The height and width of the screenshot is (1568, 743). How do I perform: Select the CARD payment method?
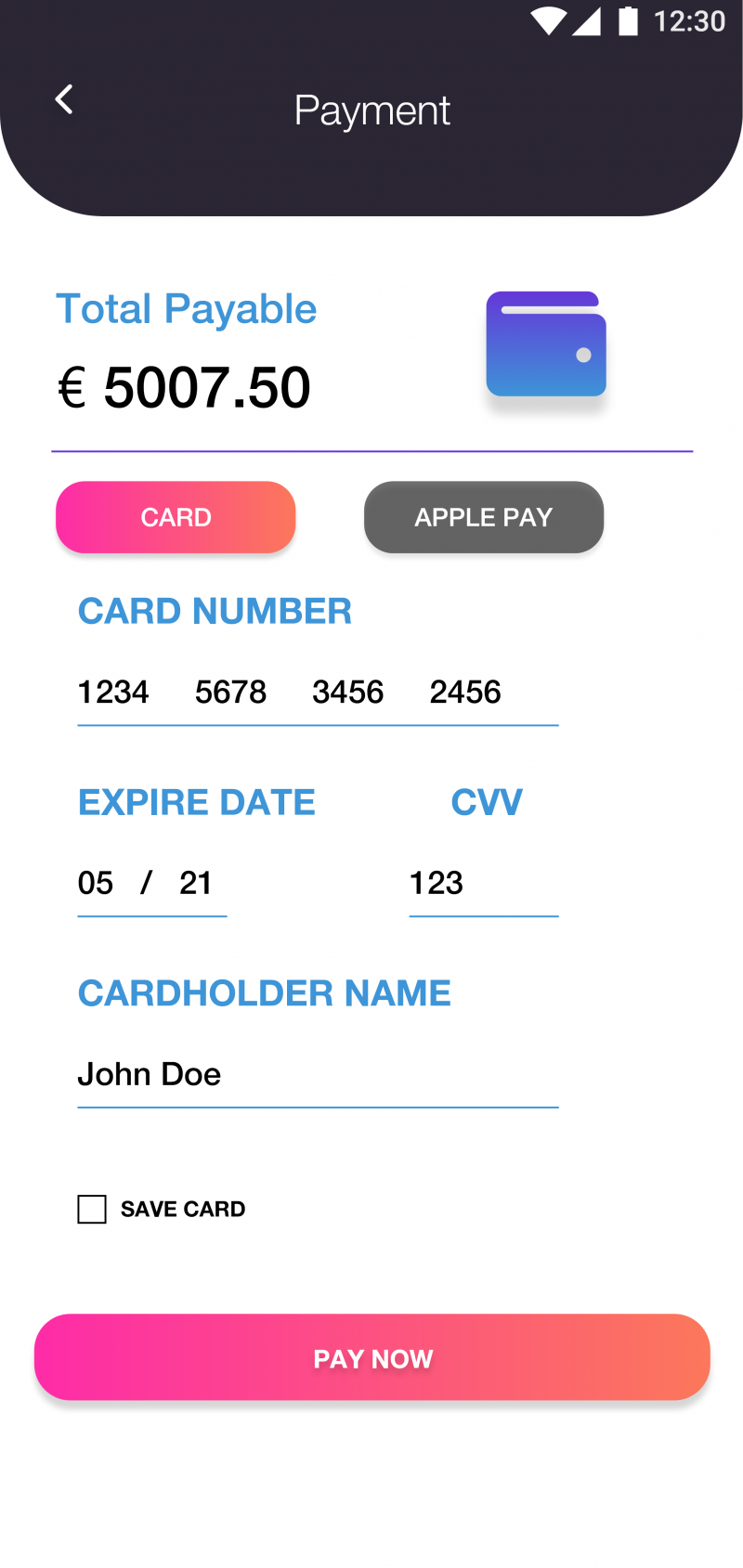tap(176, 517)
